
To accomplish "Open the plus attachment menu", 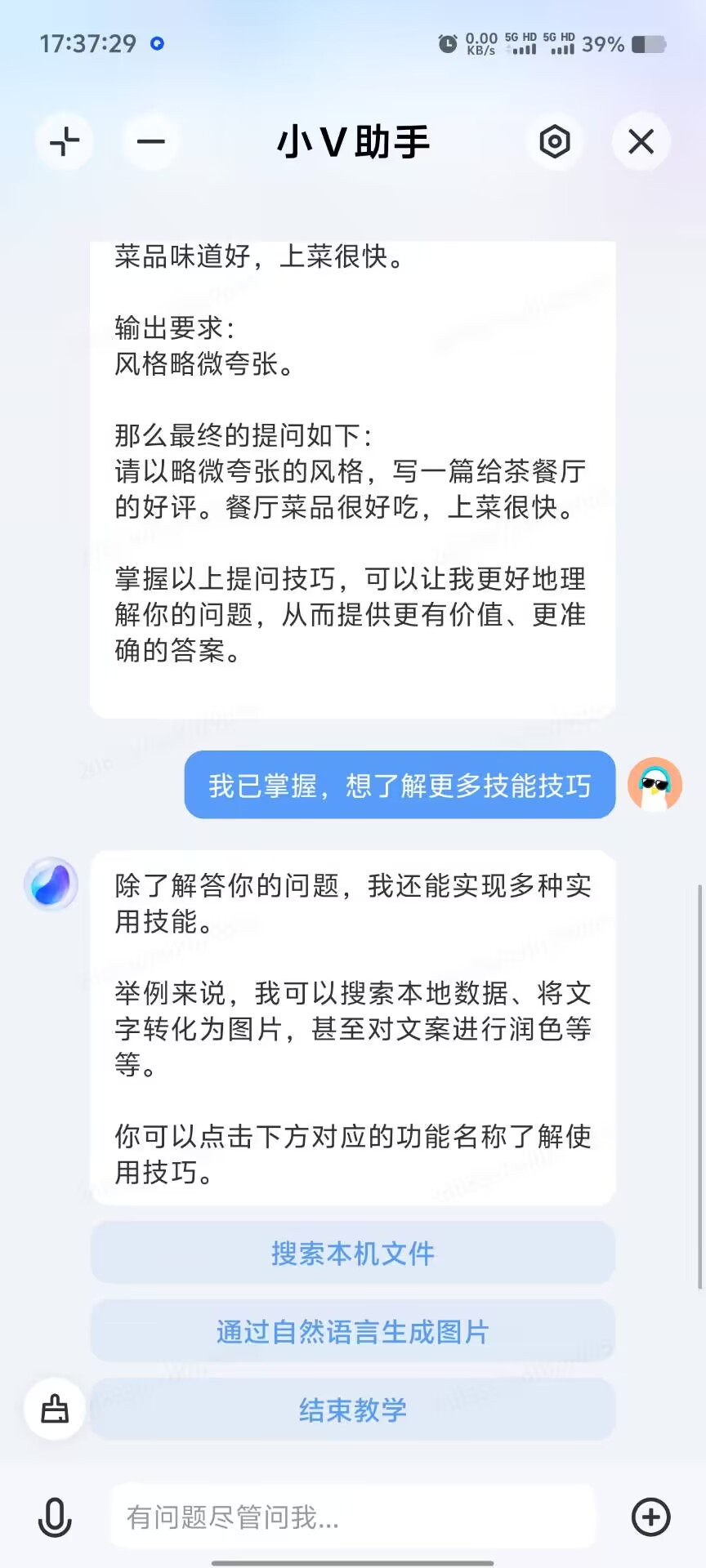I will pos(650,1517).
